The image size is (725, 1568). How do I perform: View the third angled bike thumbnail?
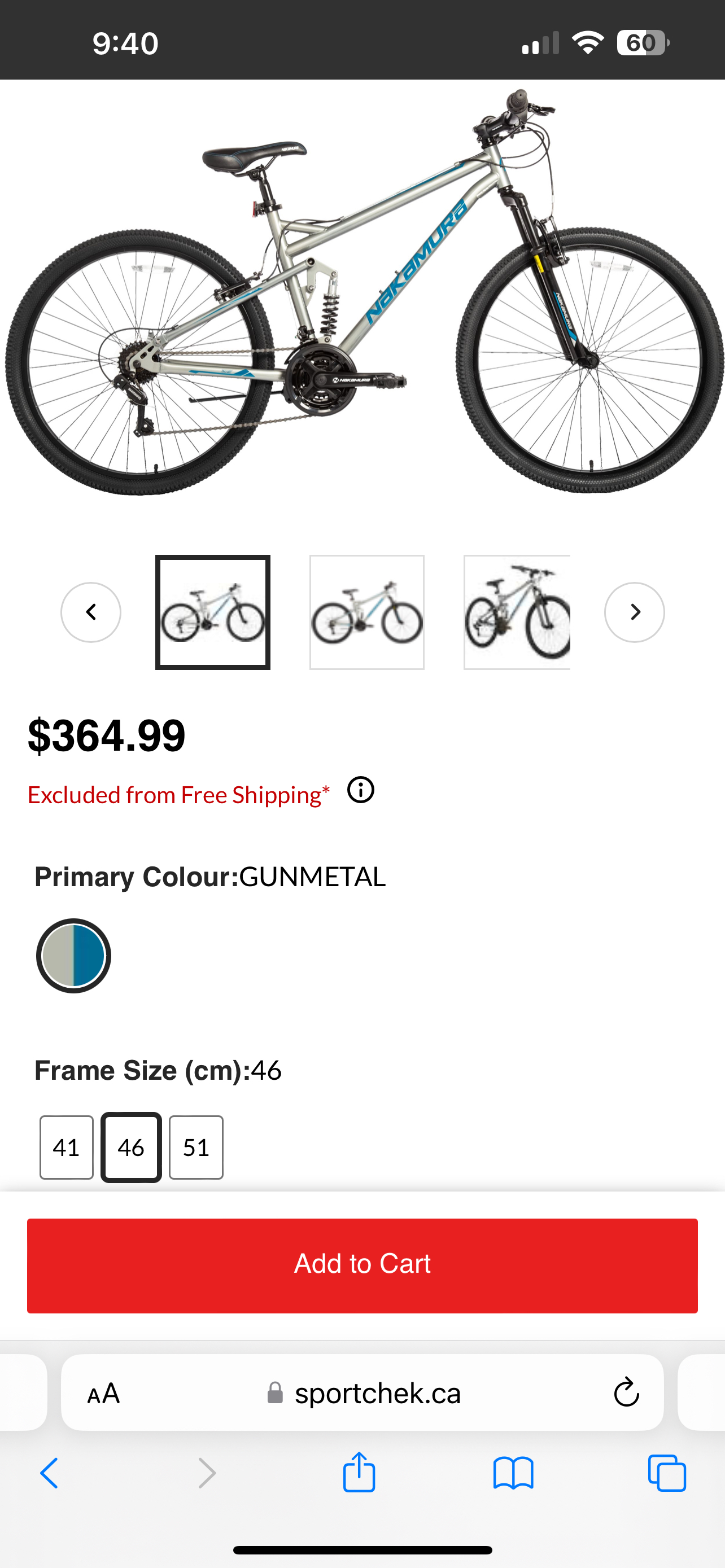point(517,612)
